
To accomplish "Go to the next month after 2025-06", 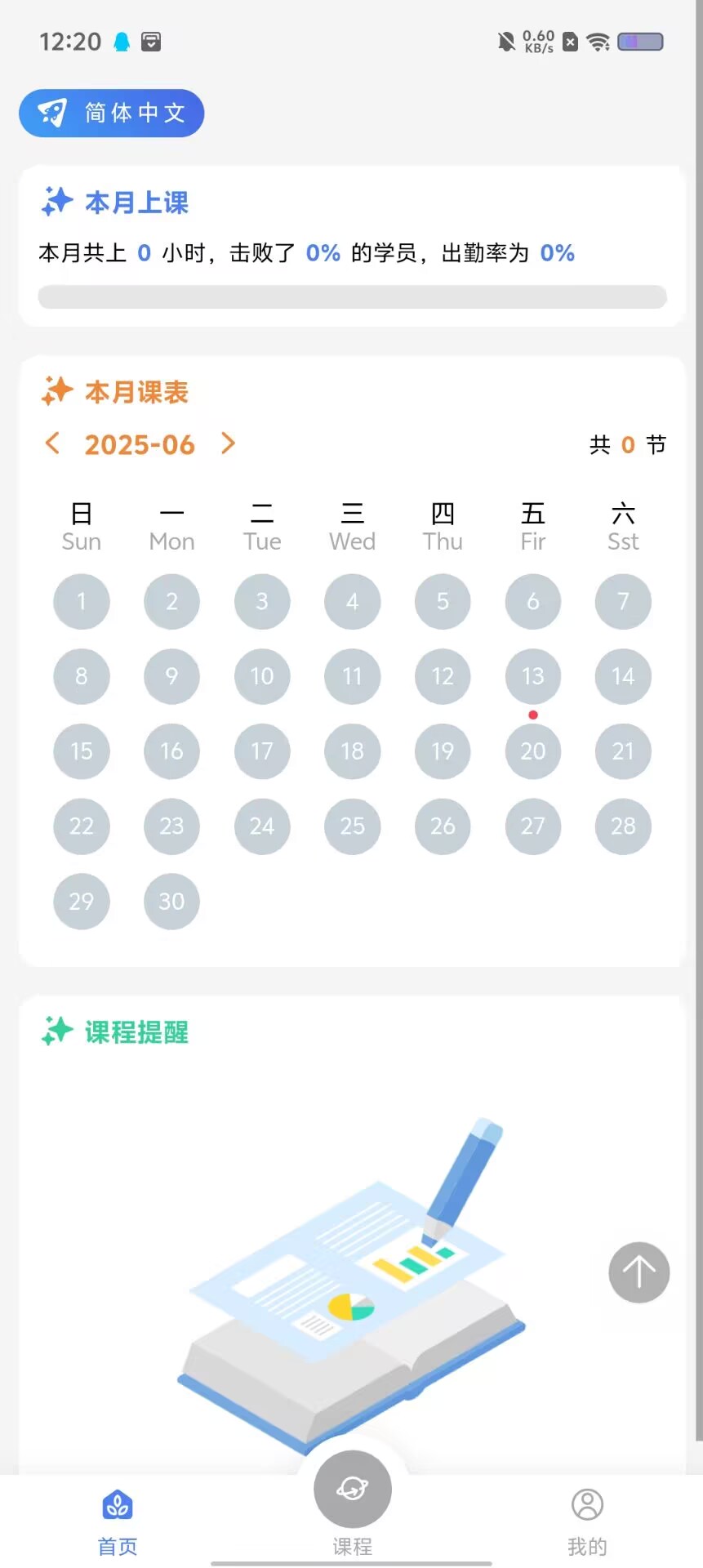I will [228, 443].
